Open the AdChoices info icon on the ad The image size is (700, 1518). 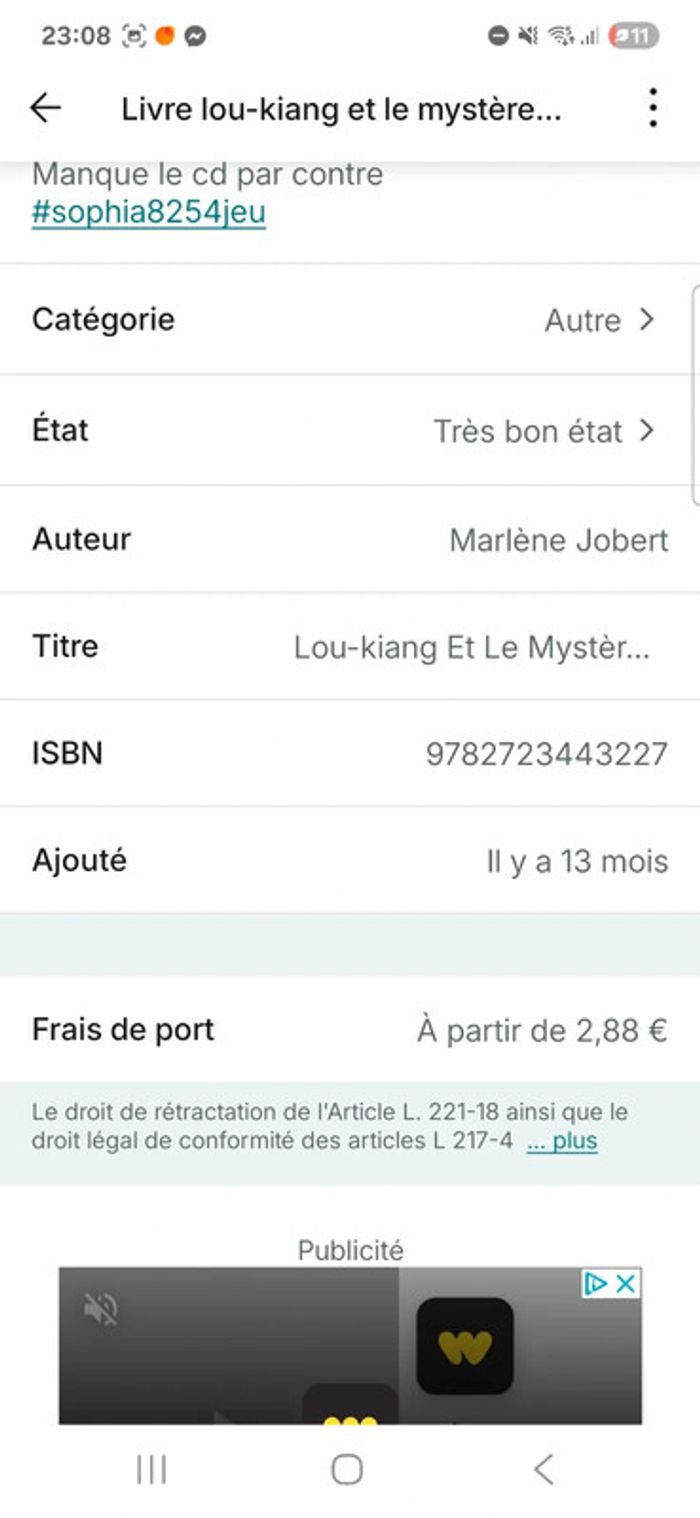click(596, 1284)
